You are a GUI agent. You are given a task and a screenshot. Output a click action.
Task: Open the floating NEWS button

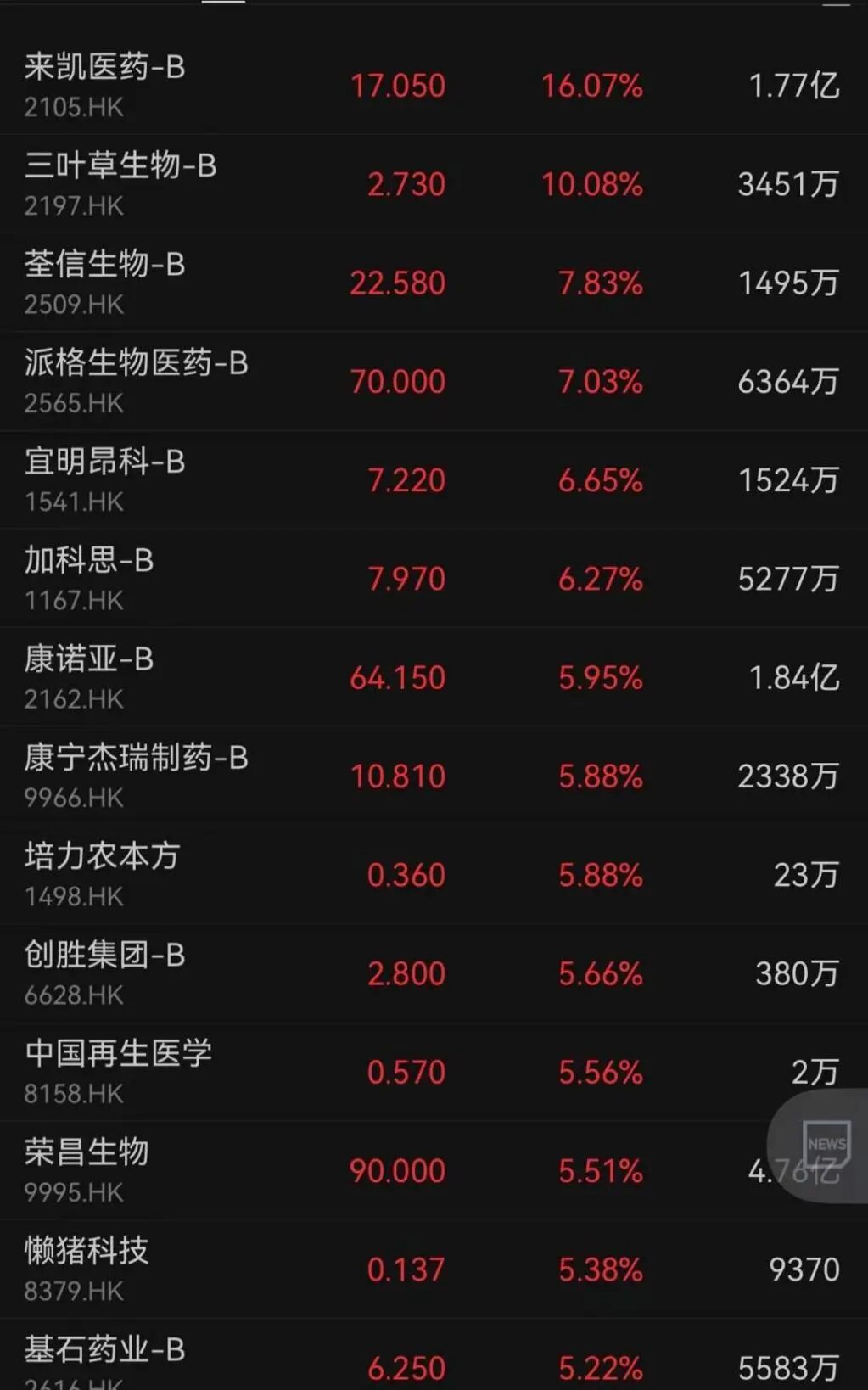(826, 1144)
